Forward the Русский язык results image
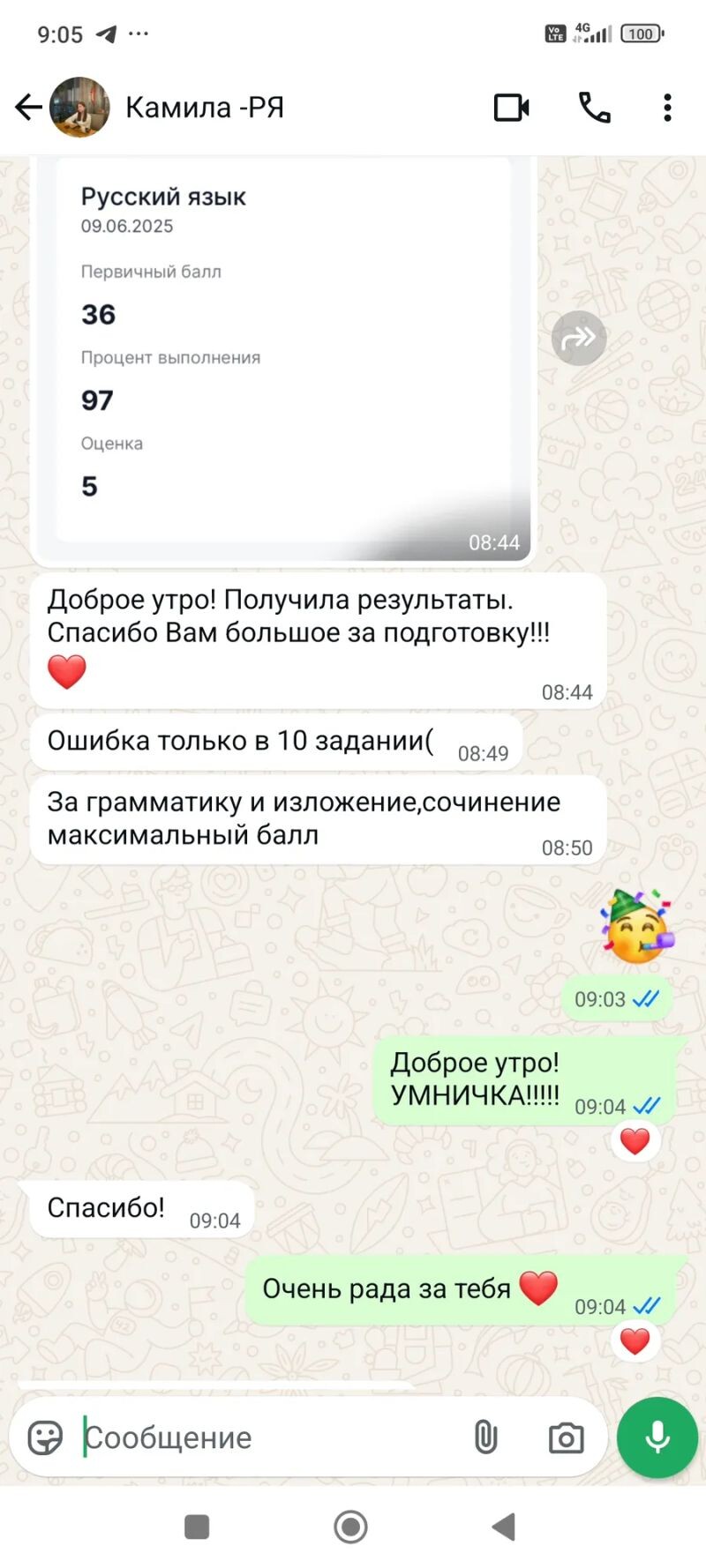 tap(579, 338)
